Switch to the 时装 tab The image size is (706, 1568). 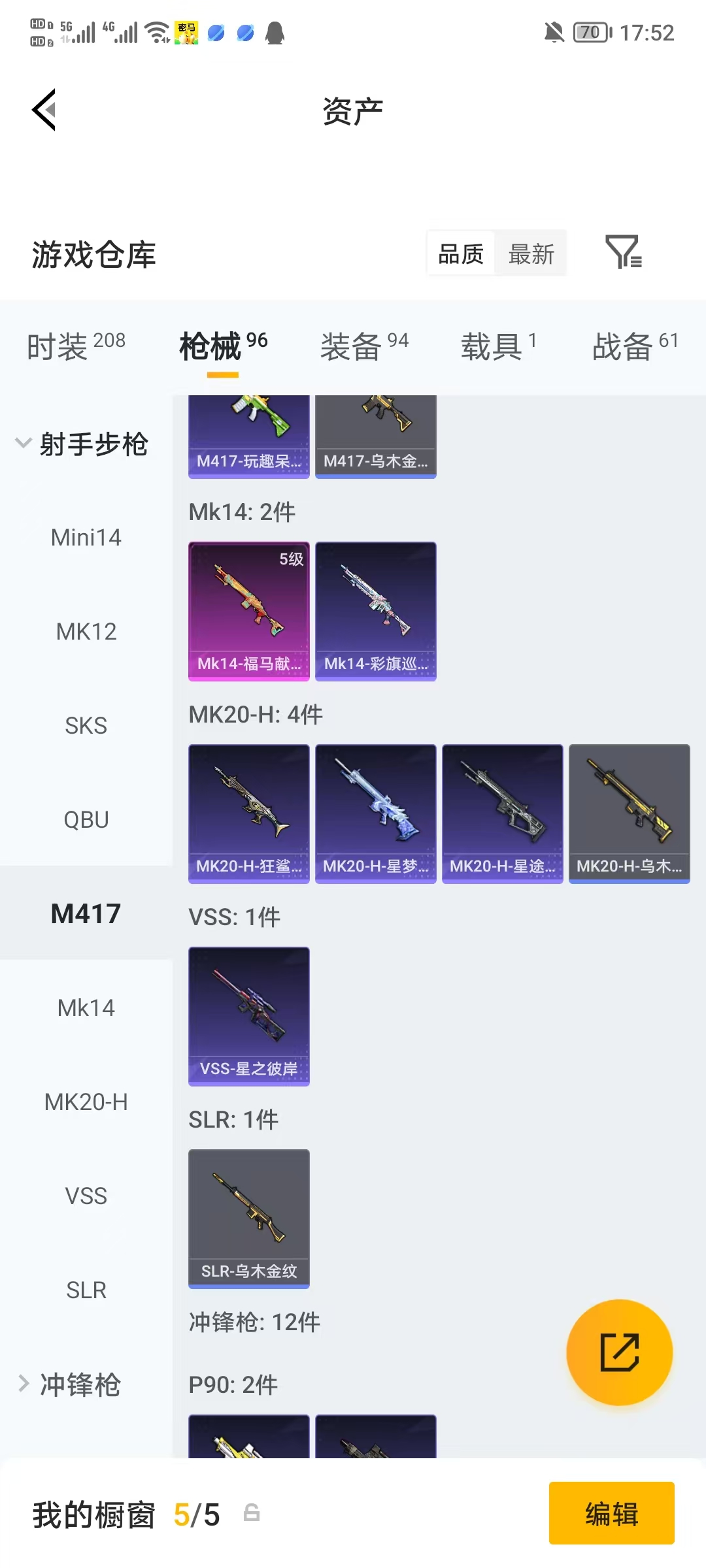76,346
